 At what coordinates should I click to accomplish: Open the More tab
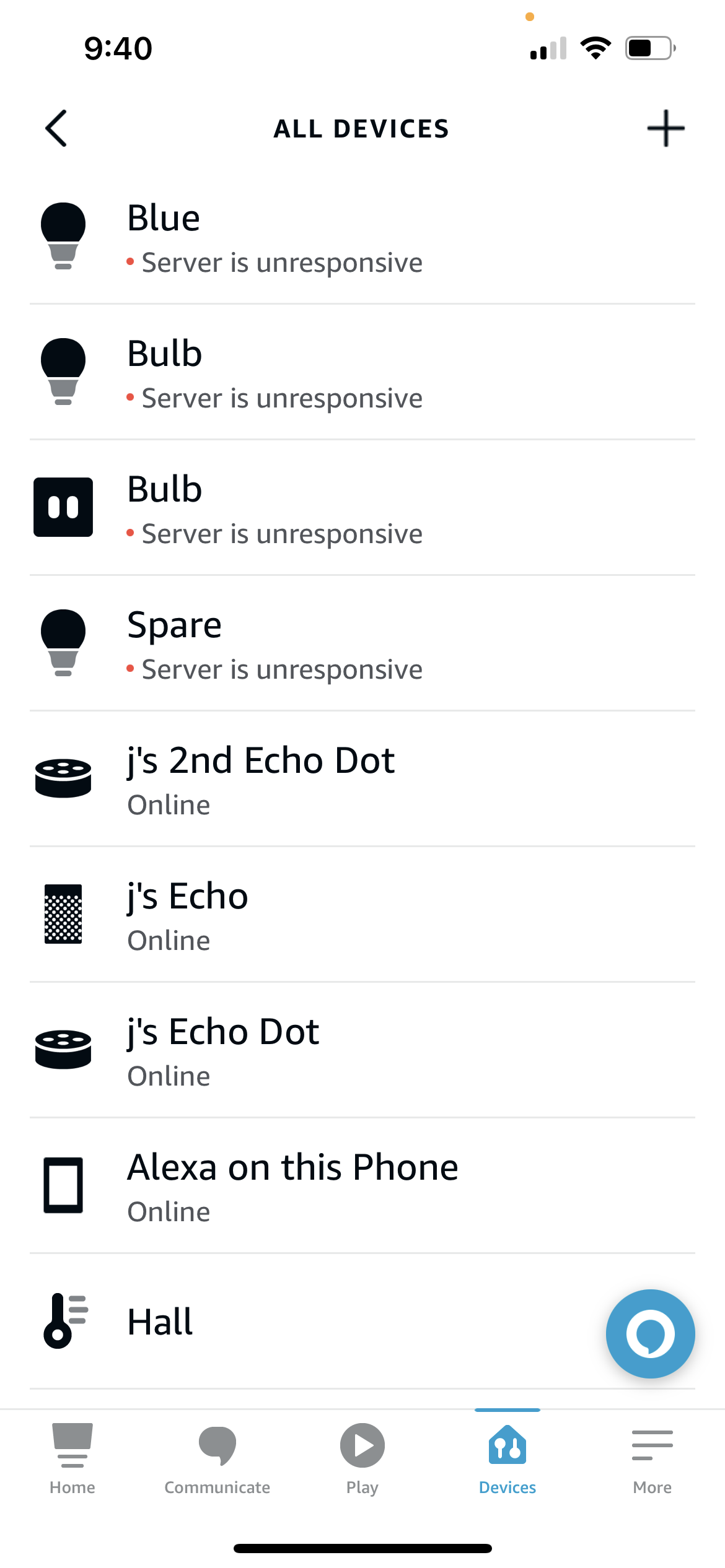[652, 1459]
